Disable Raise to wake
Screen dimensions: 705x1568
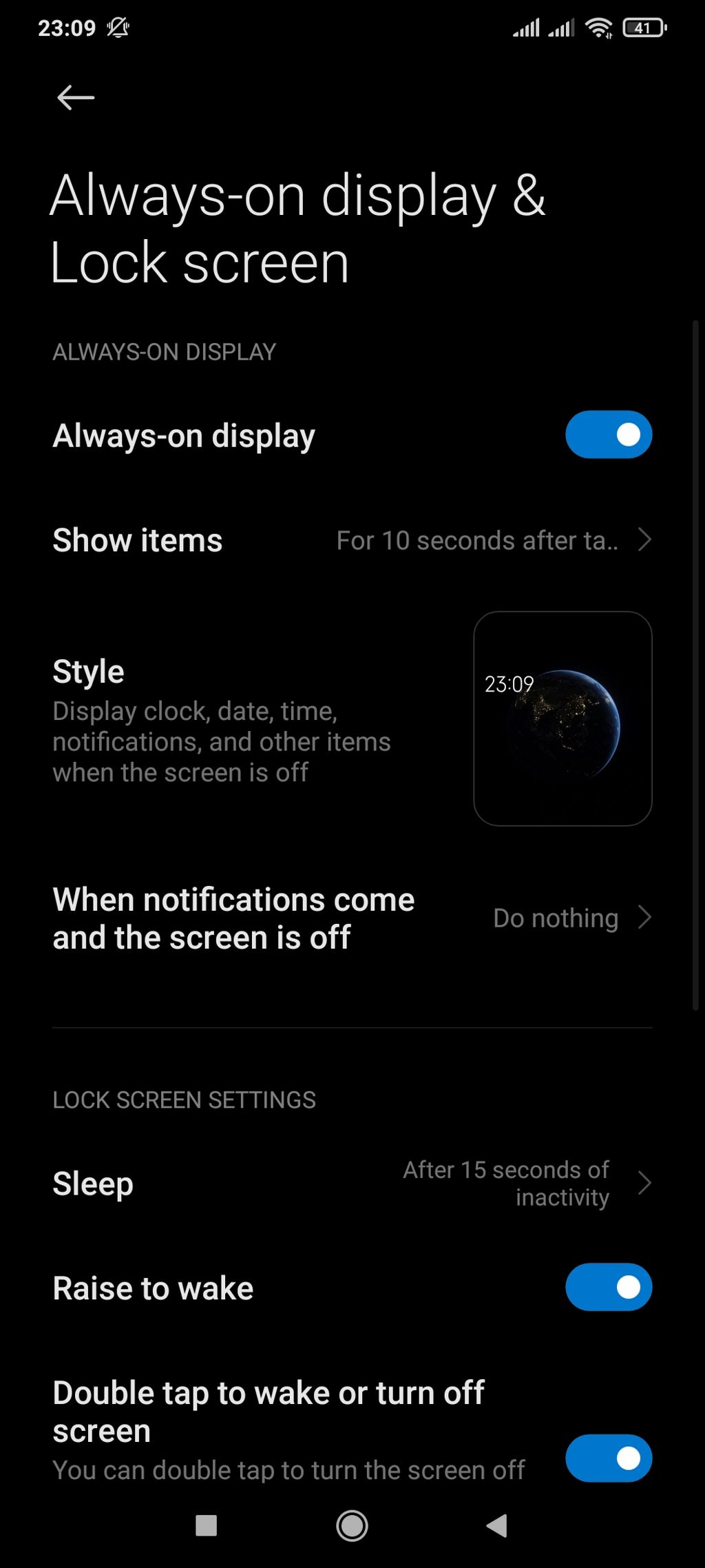pos(608,1287)
